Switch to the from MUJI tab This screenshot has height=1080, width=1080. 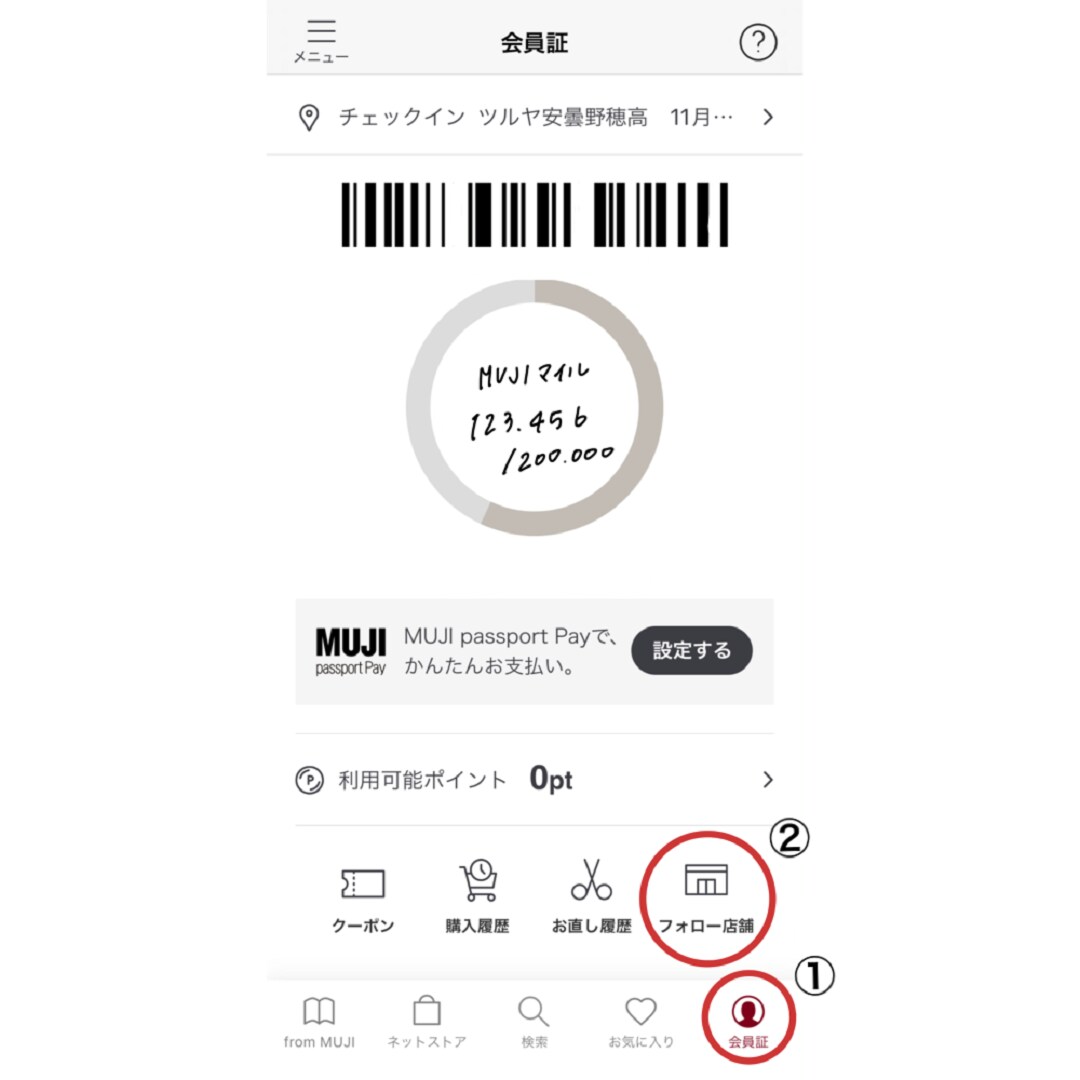coord(319,1022)
